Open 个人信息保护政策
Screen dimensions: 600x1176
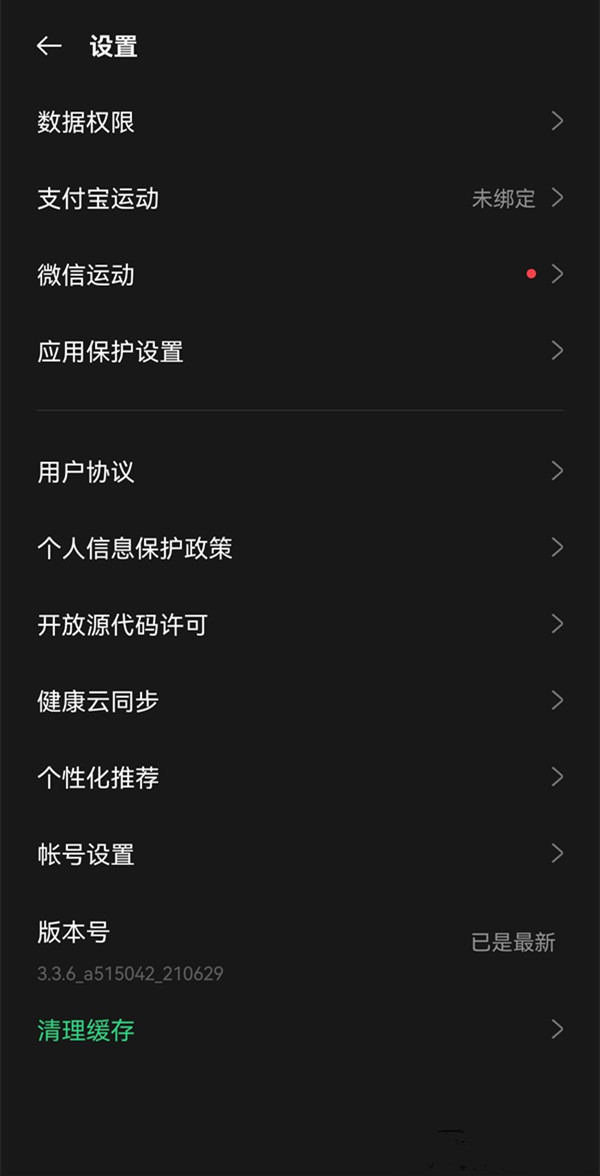300,548
